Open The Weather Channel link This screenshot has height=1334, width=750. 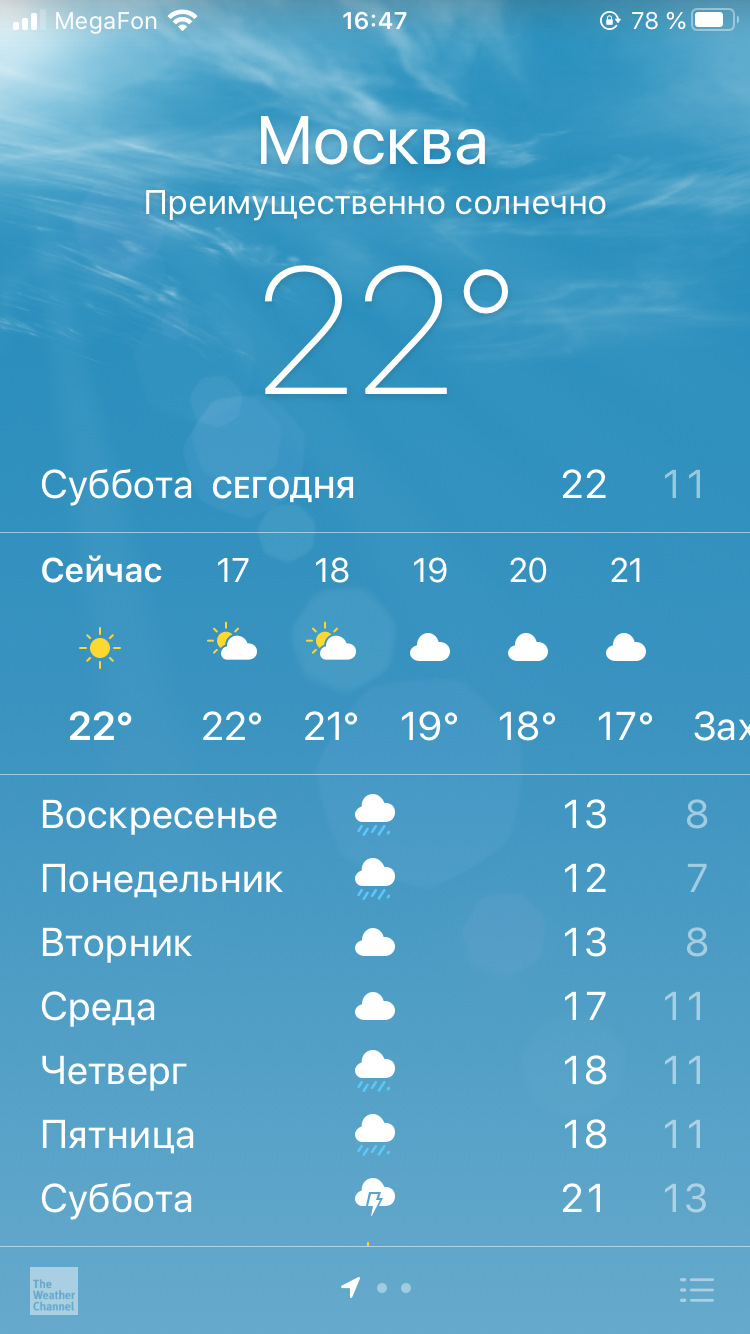[x=54, y=1290]
